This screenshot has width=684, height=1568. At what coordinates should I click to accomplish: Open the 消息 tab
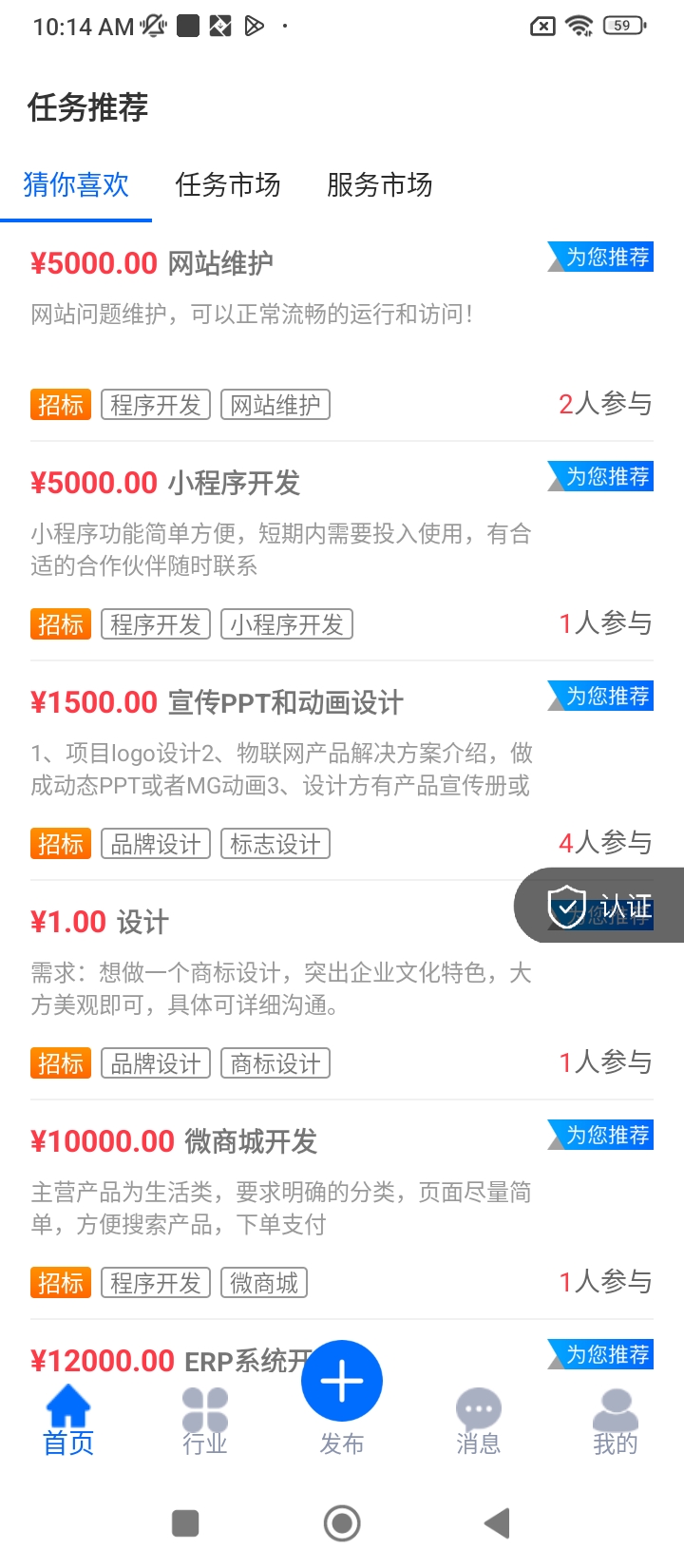[479, 1422]
